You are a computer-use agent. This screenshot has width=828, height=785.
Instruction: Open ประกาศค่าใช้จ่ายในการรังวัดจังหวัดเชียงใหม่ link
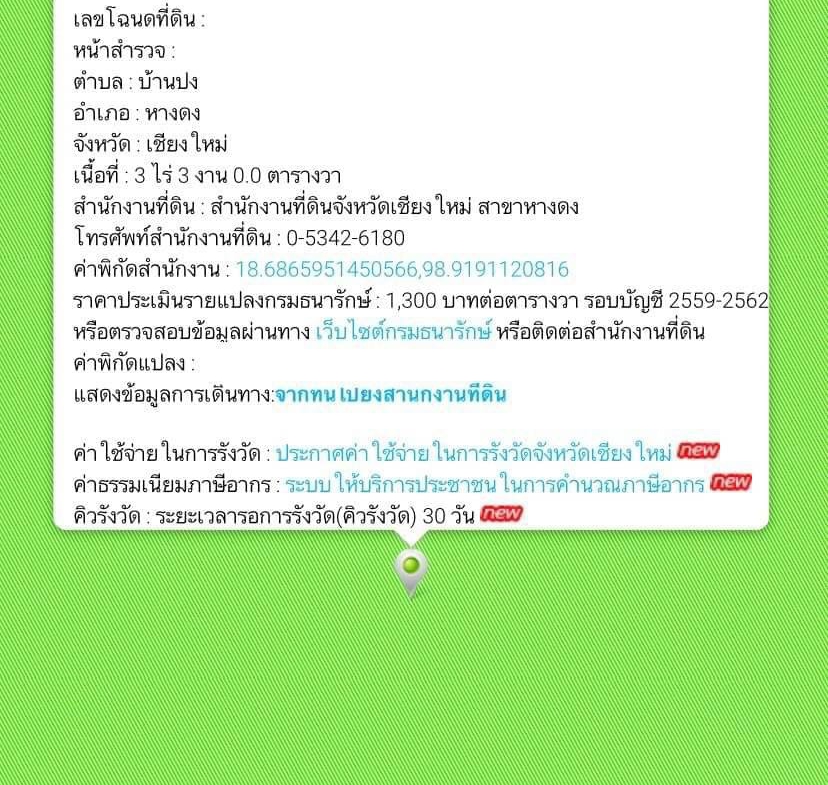(474, 453)
